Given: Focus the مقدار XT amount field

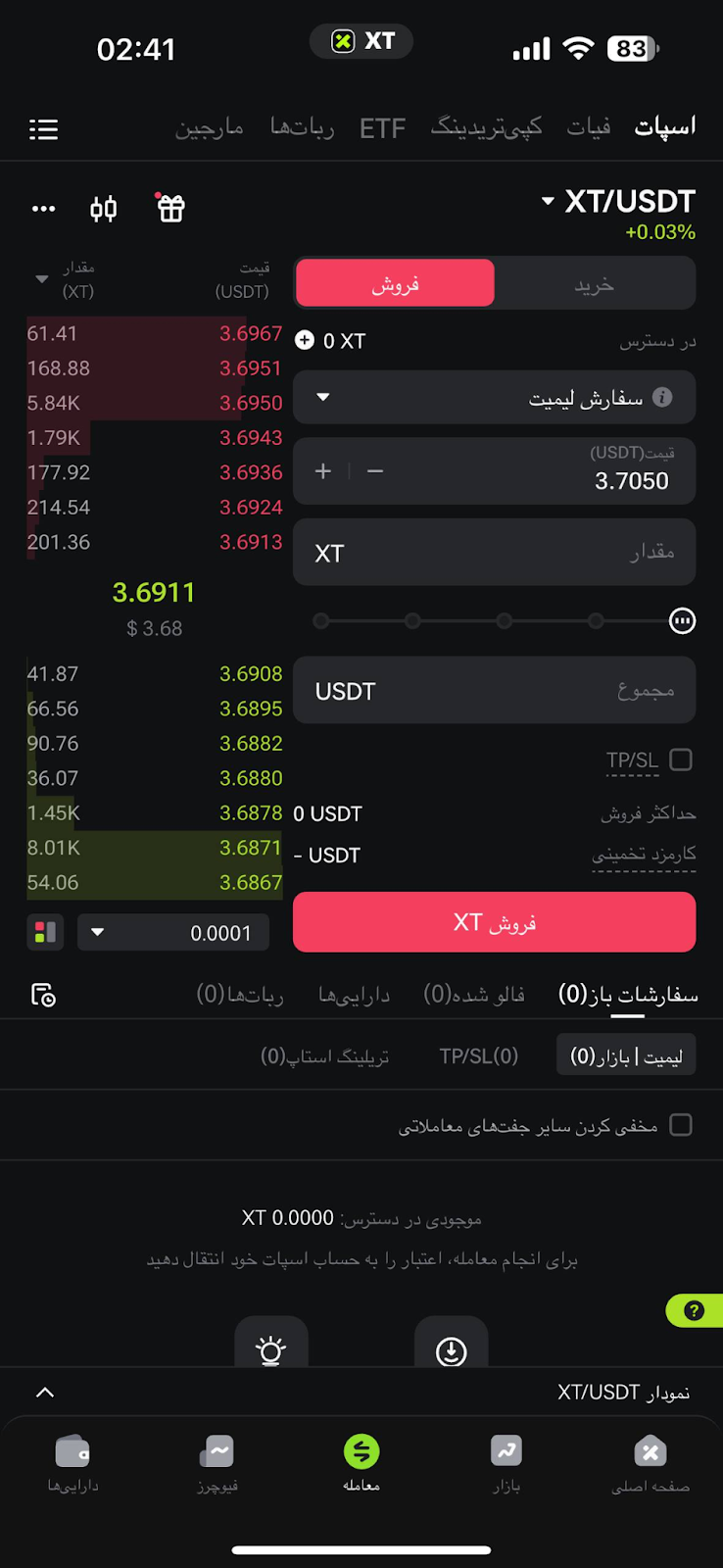Looking at the screenshot, I should tap(494, 553).
